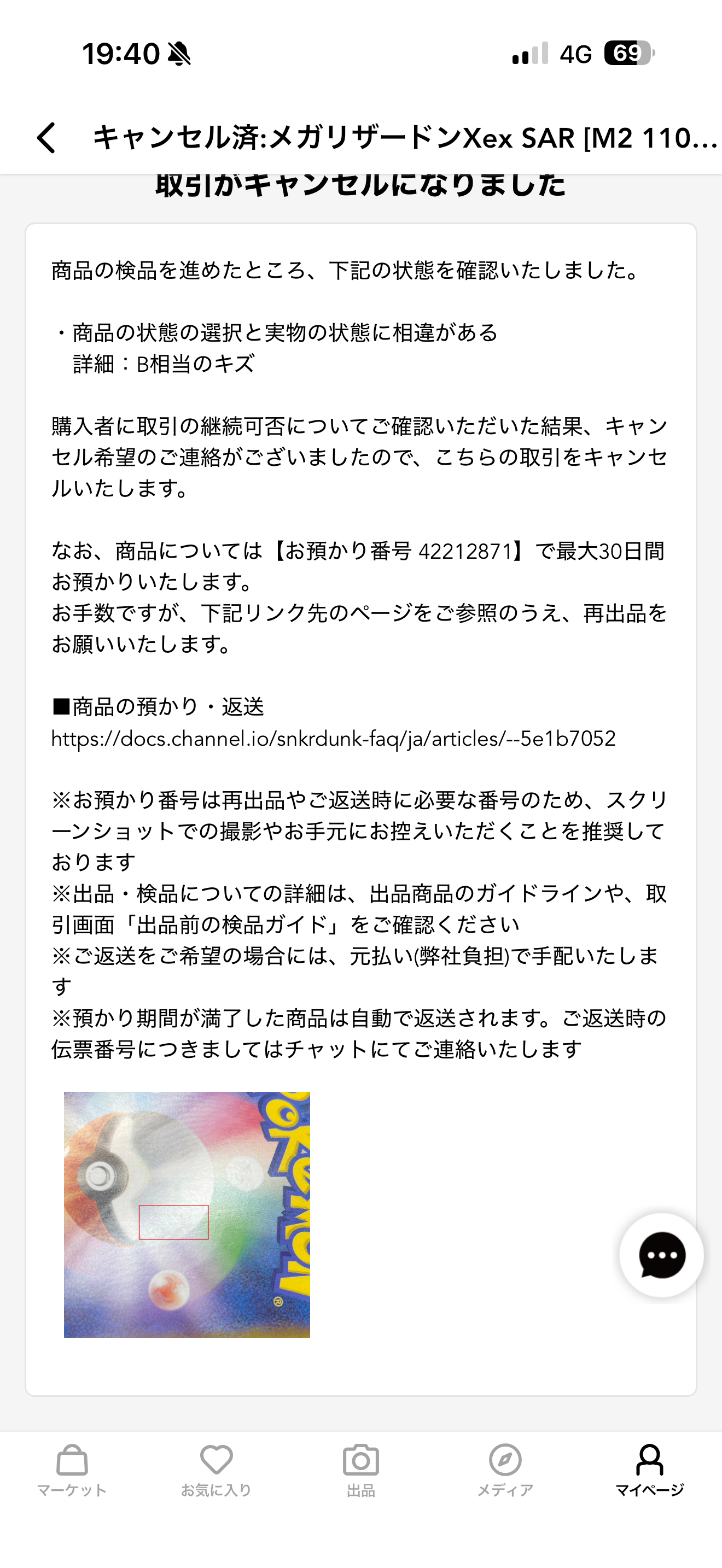Switch to the マーケット tab
Image resolution: width=722 pixels, height=1568 pixels.
coord(72,1470)
